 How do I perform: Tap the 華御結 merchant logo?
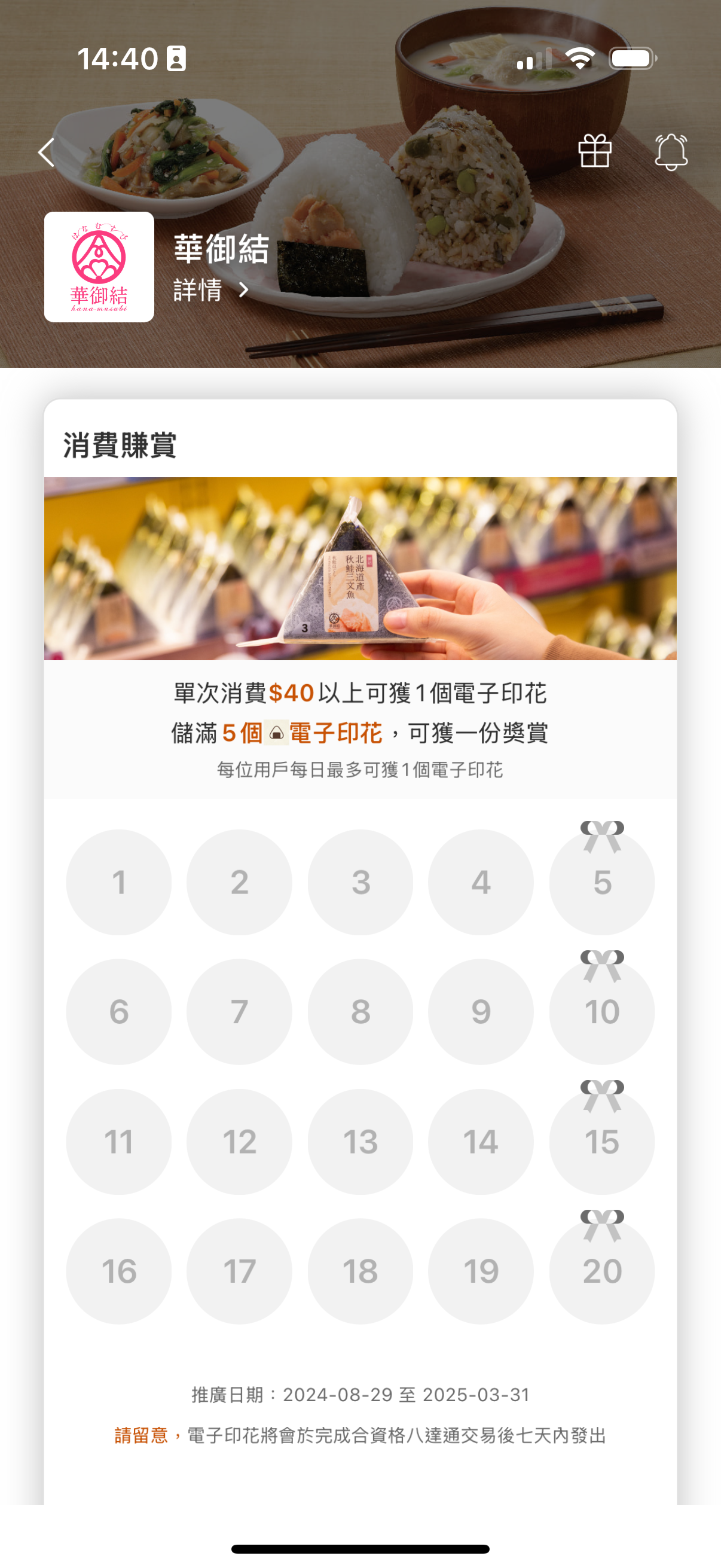tap(99, 267)
